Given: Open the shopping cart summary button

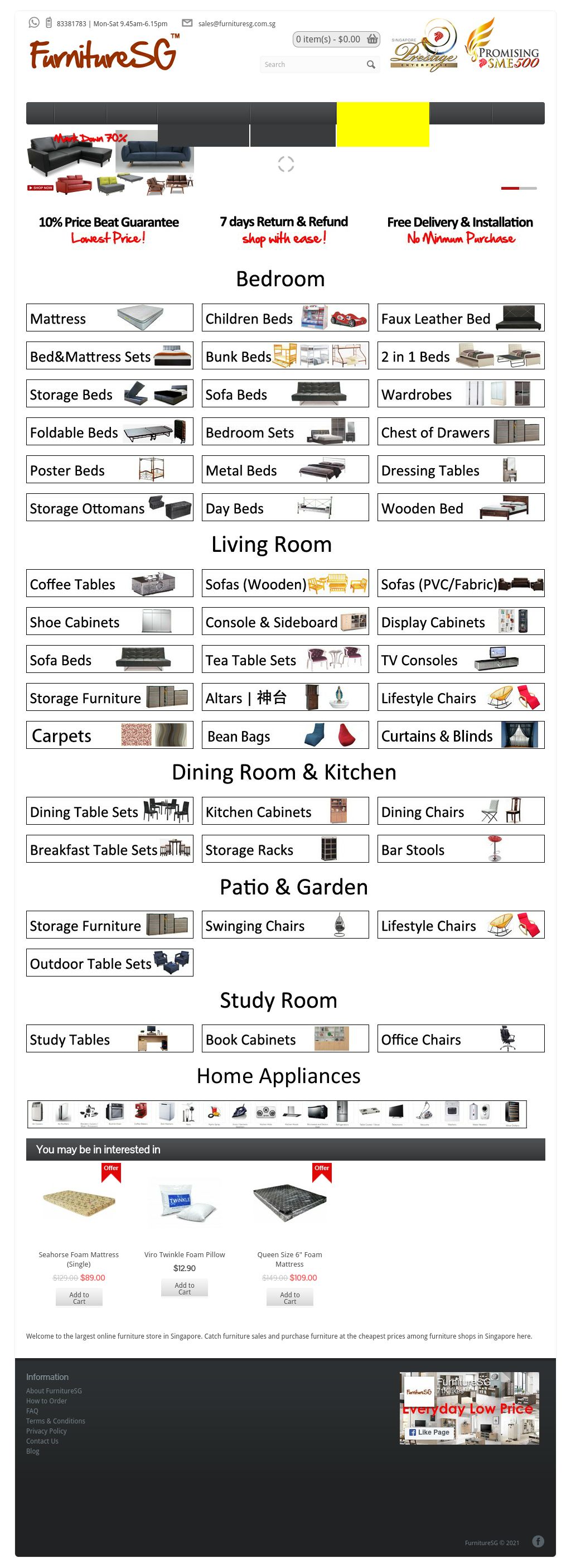Looking at the screenshot, I should coord(336,40).
